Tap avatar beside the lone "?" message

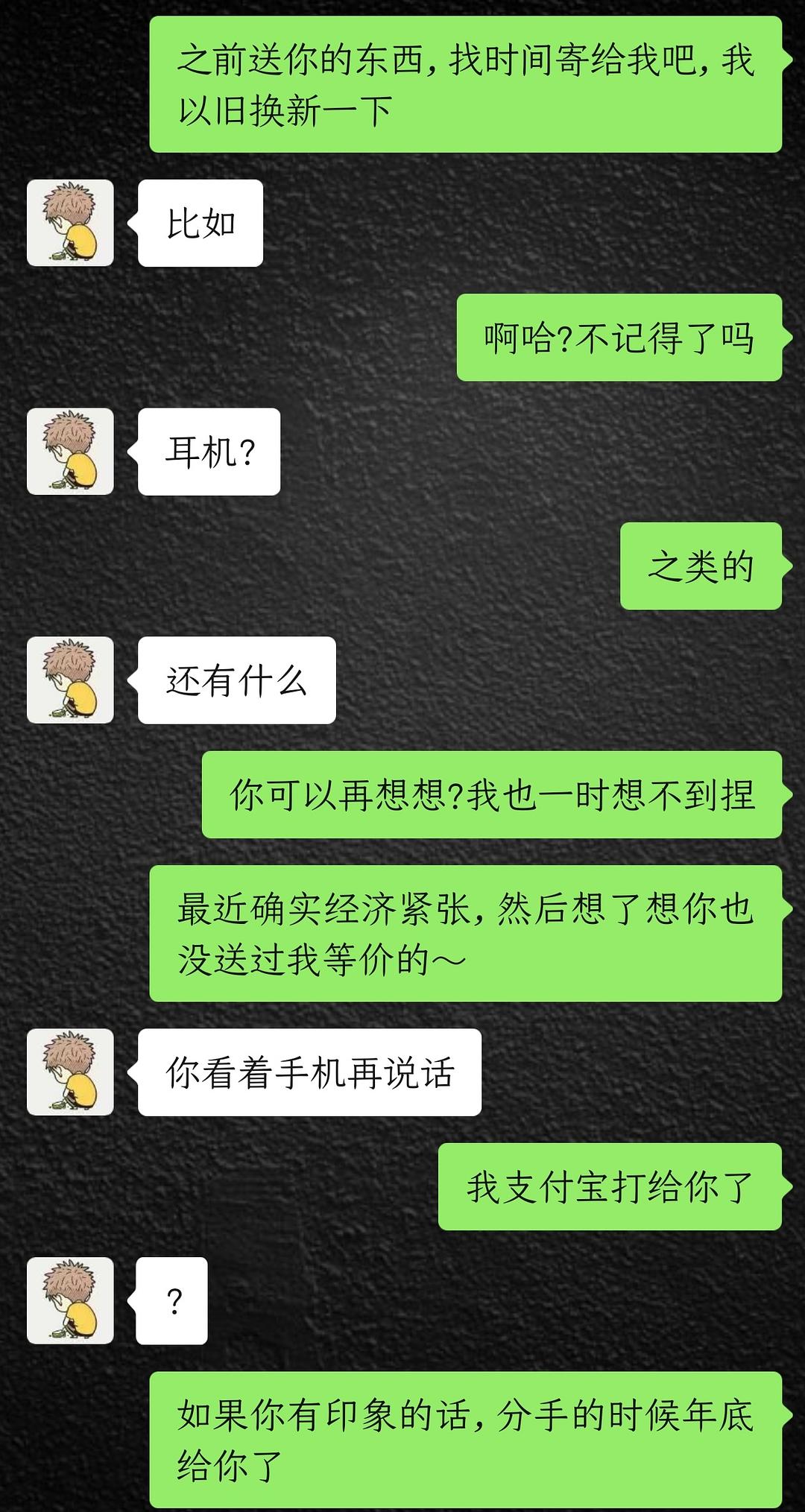point(70,1300)
